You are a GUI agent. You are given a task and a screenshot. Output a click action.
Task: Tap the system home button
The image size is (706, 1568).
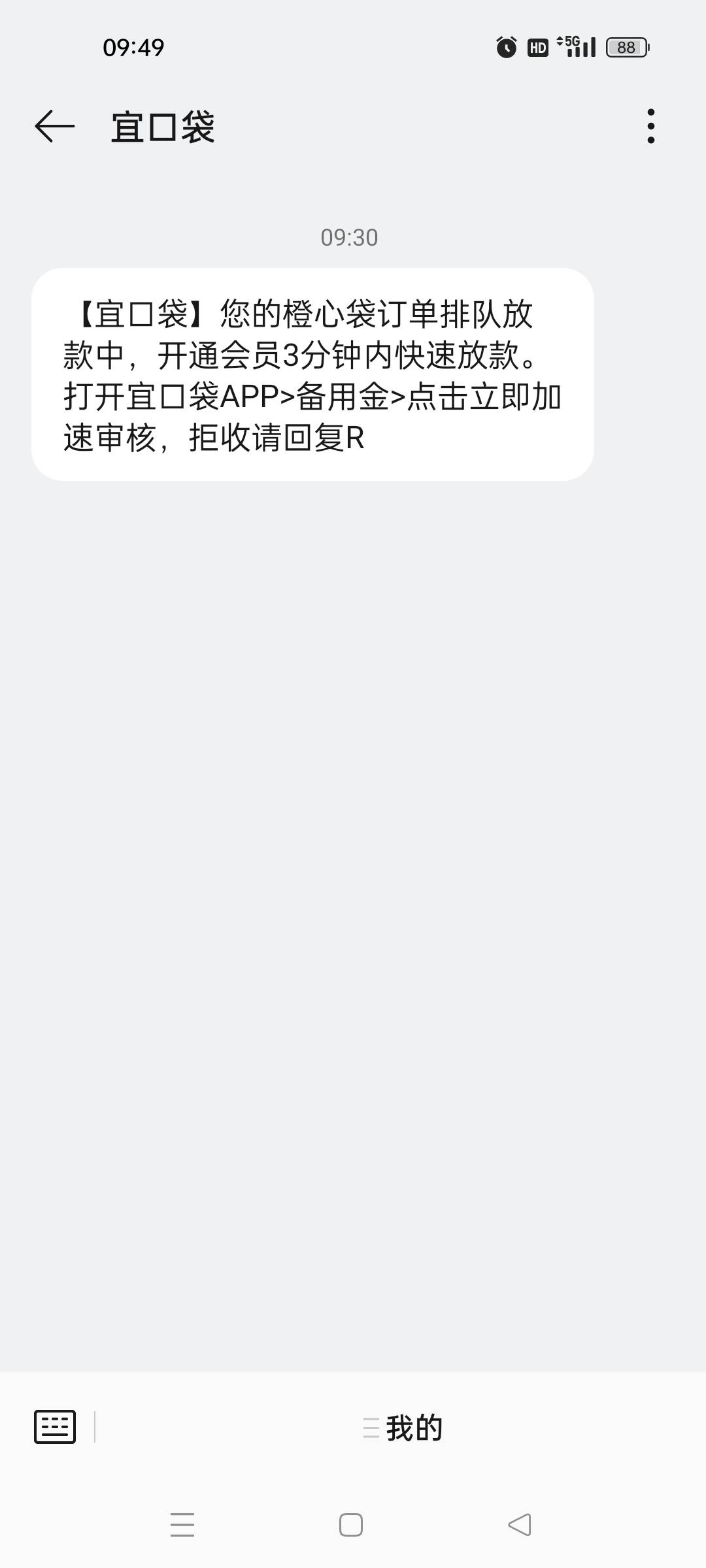tap(351, 1525)
